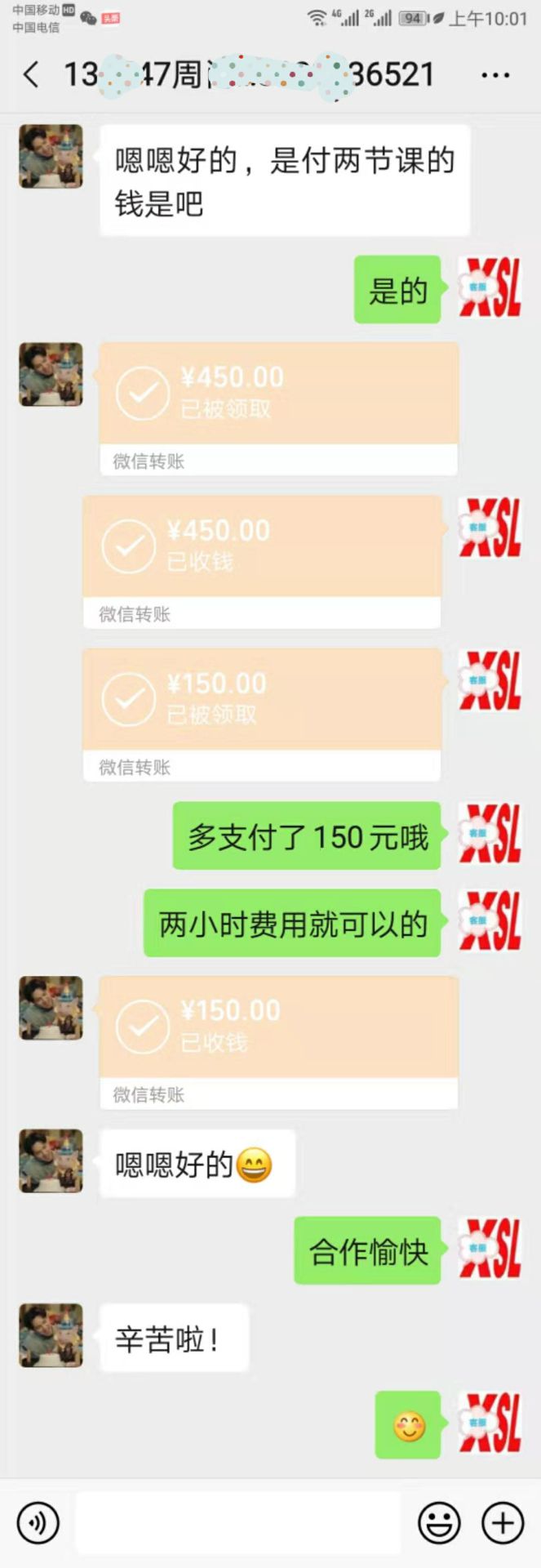Open the emoji sticker panel

coord(439,1522)
